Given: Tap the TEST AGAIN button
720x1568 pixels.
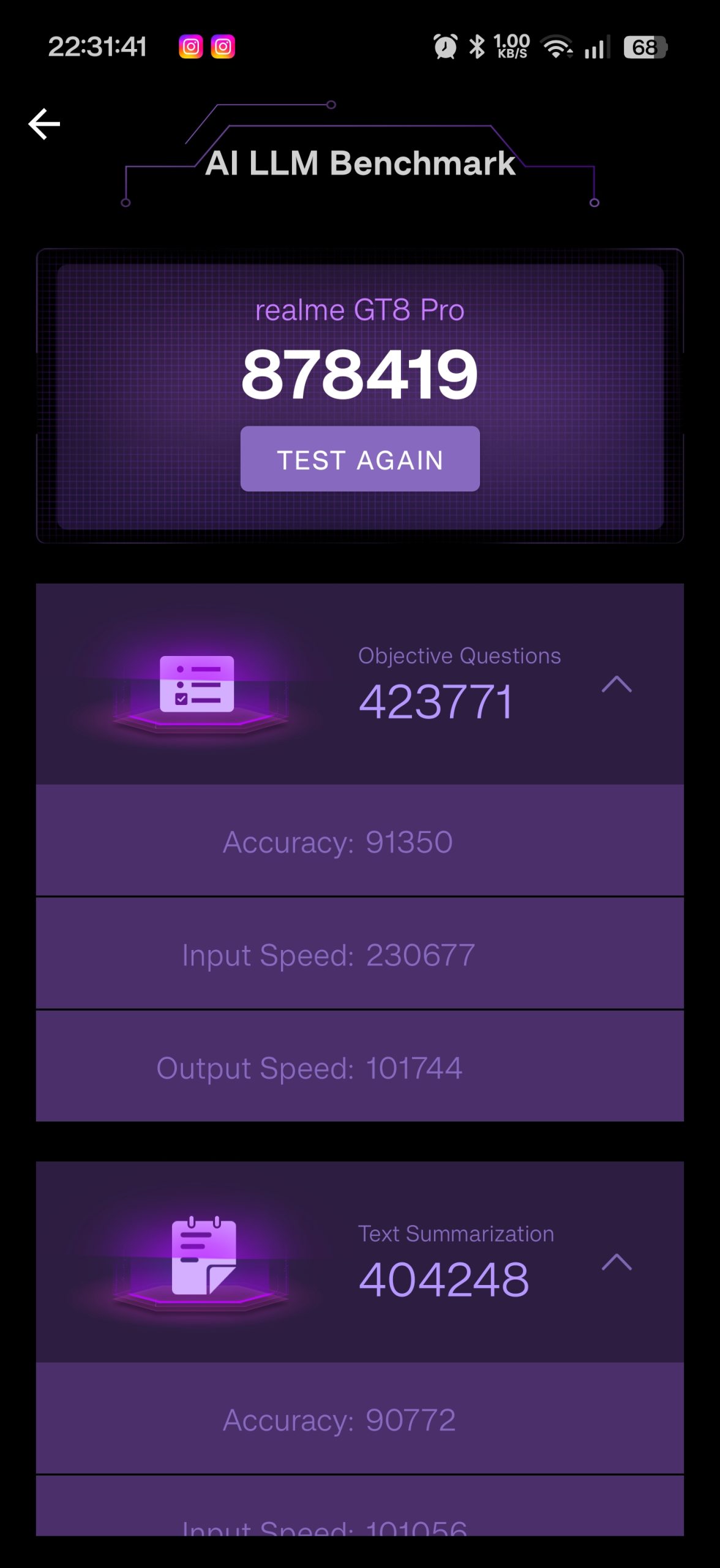Looking at the screenshot, I should (360, 459).
